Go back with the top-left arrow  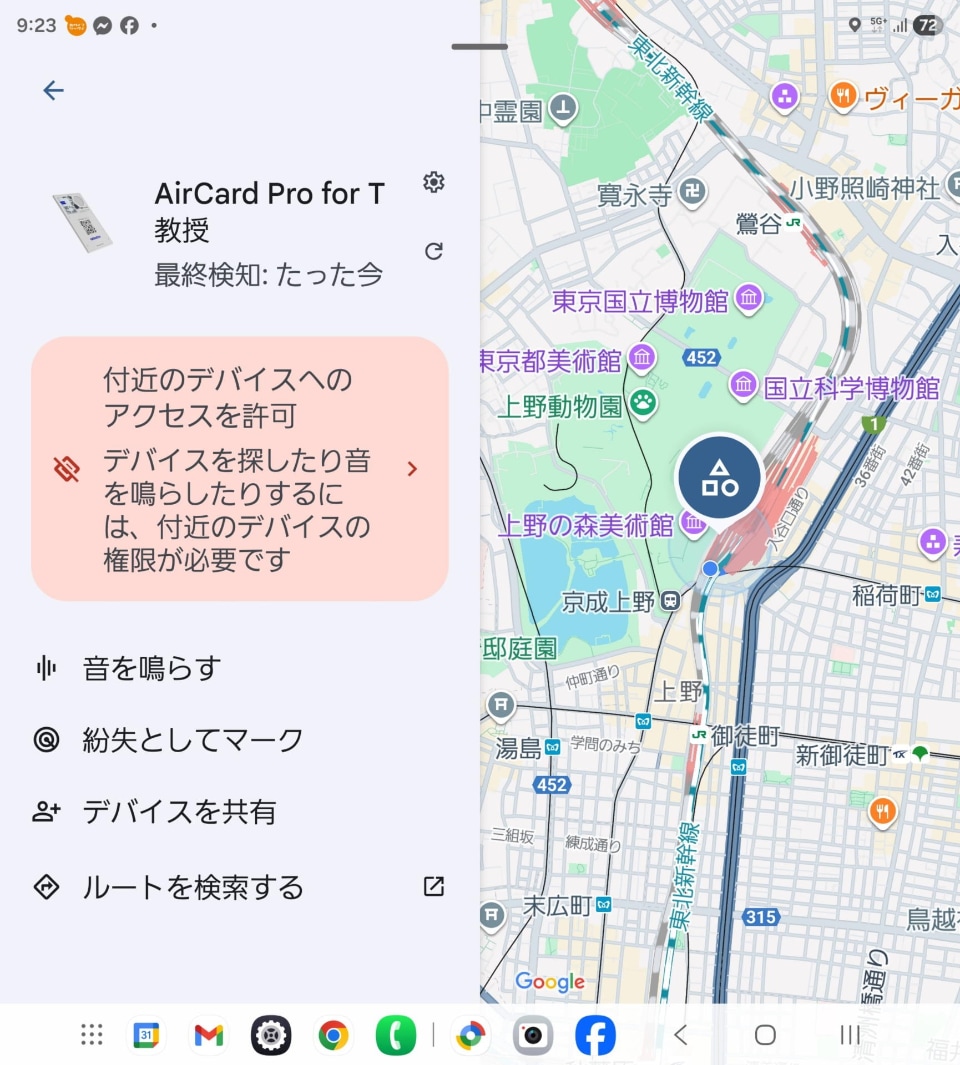53,91
